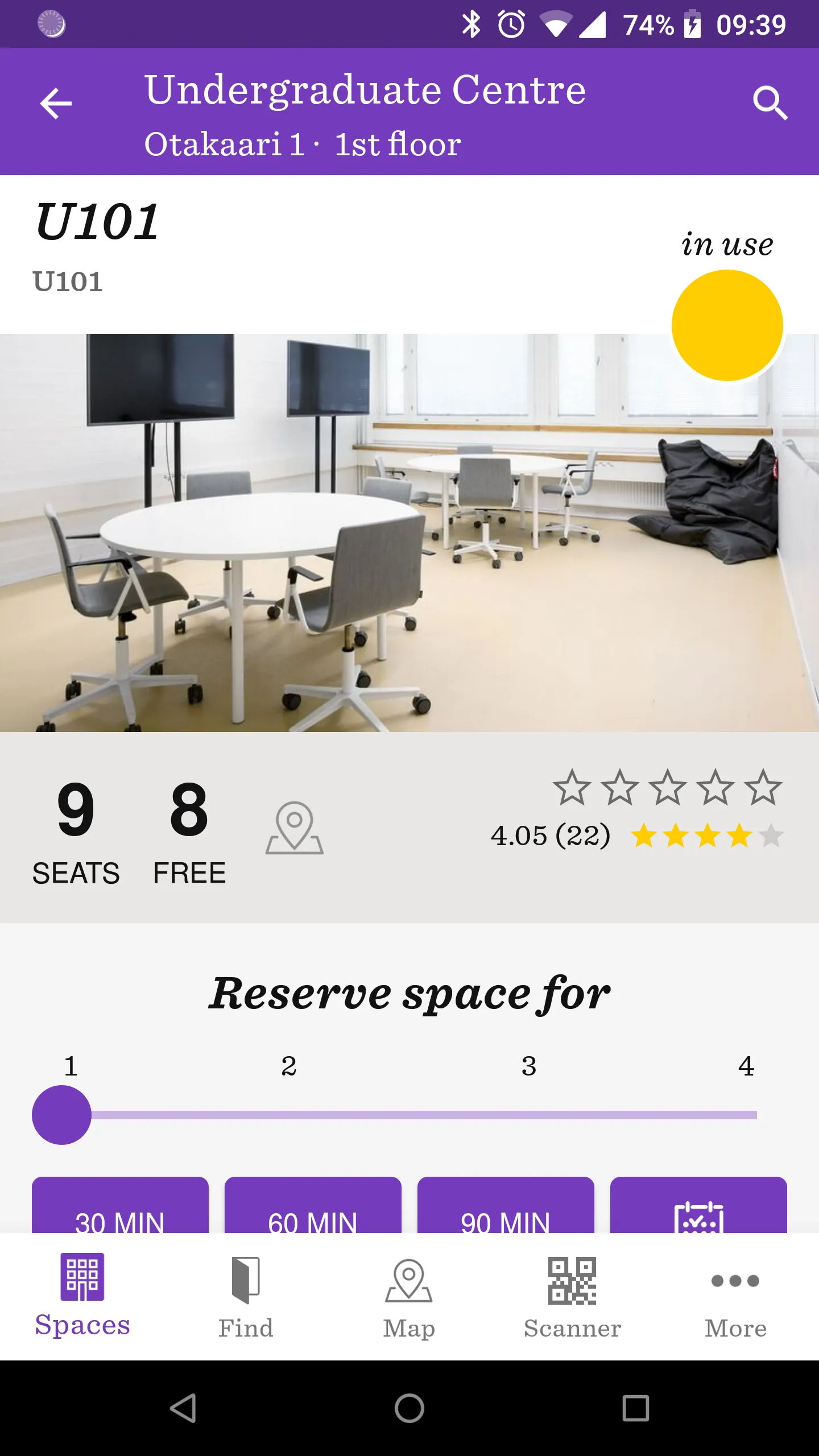Open custom booking via the calendar icon
The width and height of the screenshot is (819, 1456).
click(x=698, y=1217)
